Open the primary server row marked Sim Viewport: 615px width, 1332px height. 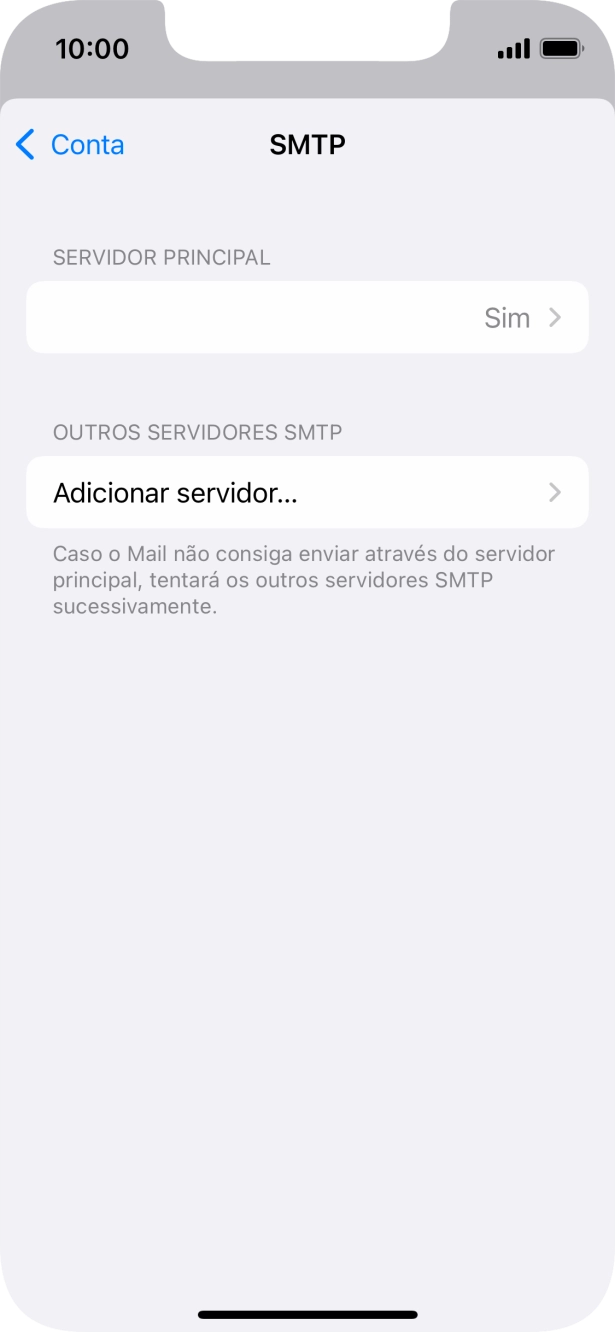[307, 318]
